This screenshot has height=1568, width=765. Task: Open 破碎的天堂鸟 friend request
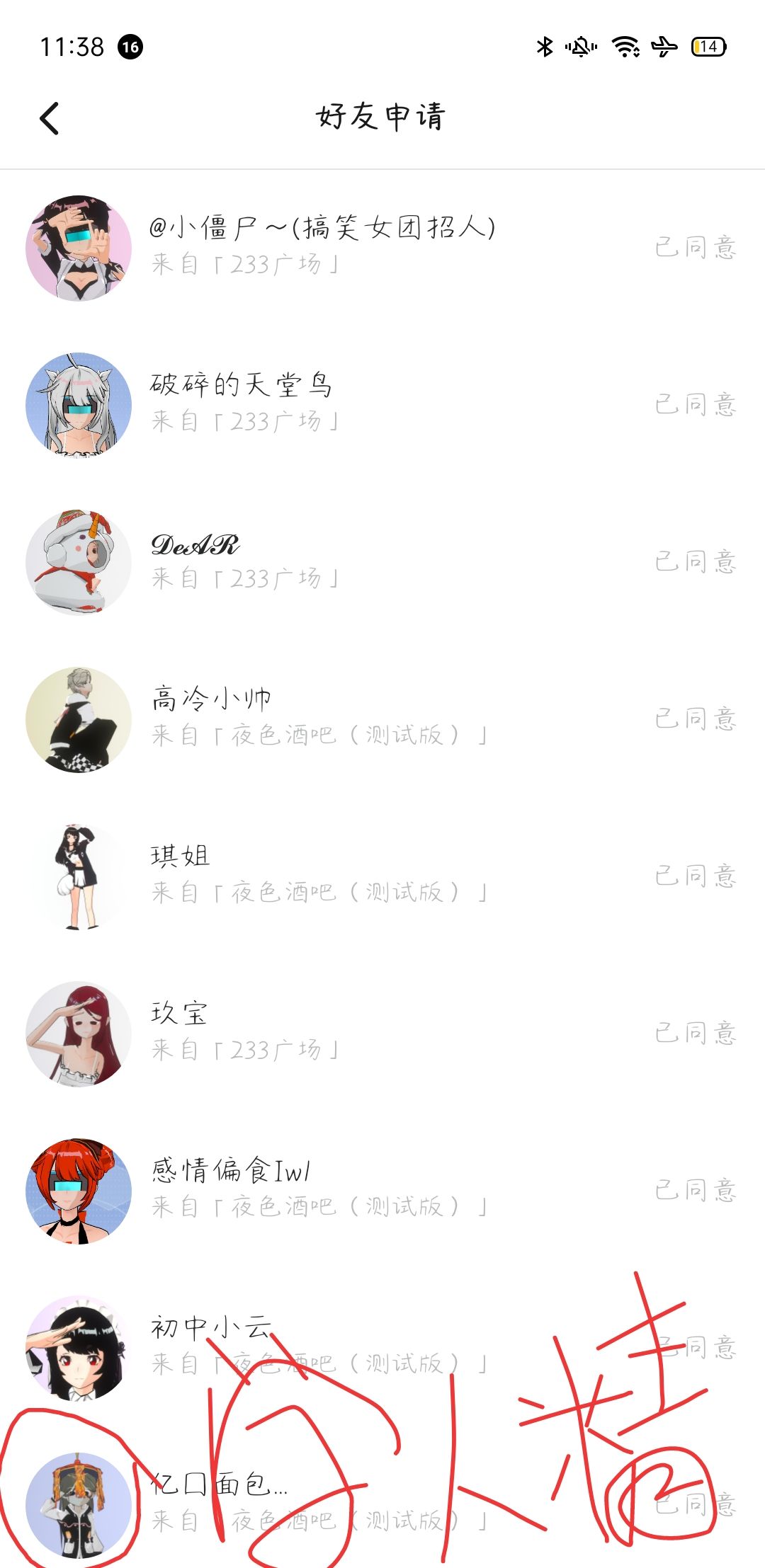click(242, 403)
